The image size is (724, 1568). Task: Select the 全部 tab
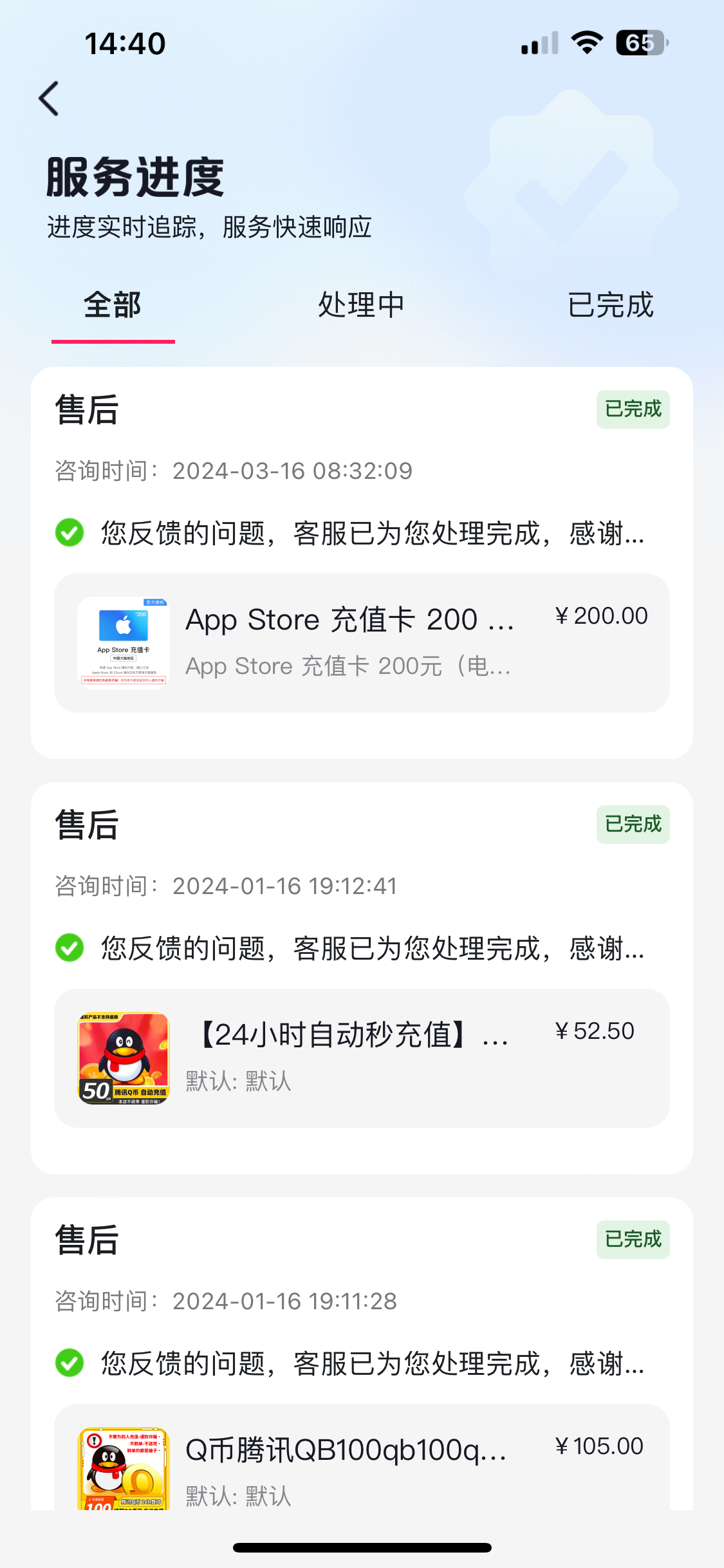[113, 305]
